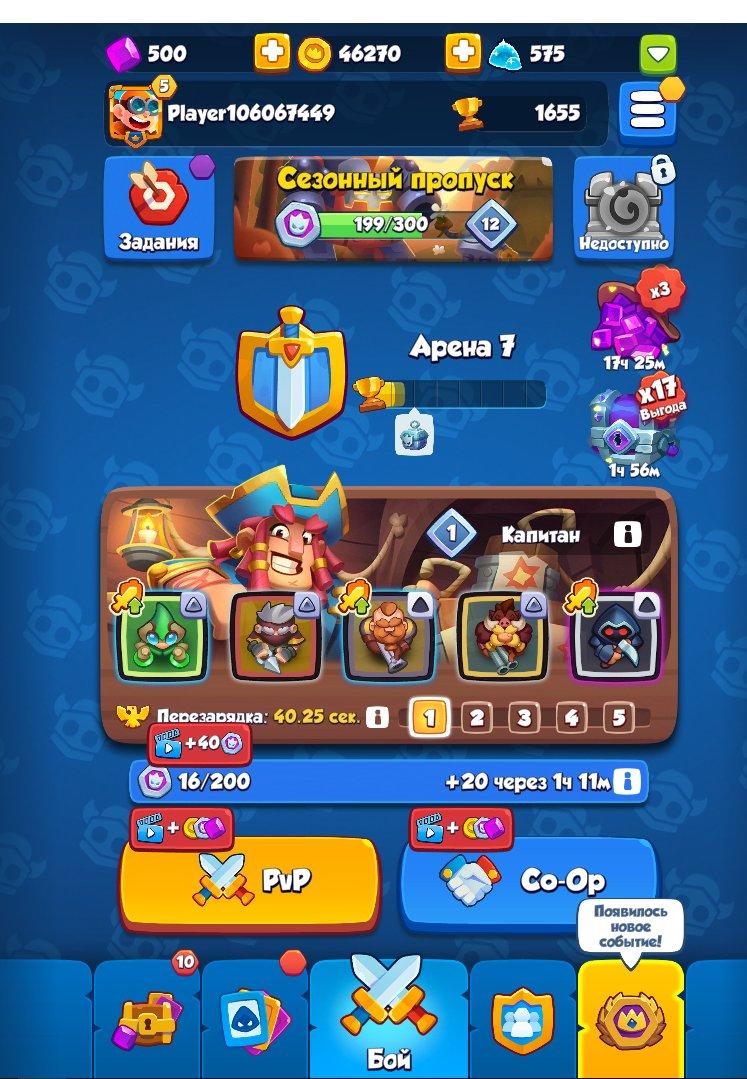This screenshot has height=1079, width=747.
Task: Show info about Капитан hero
Action: [627, 534]
